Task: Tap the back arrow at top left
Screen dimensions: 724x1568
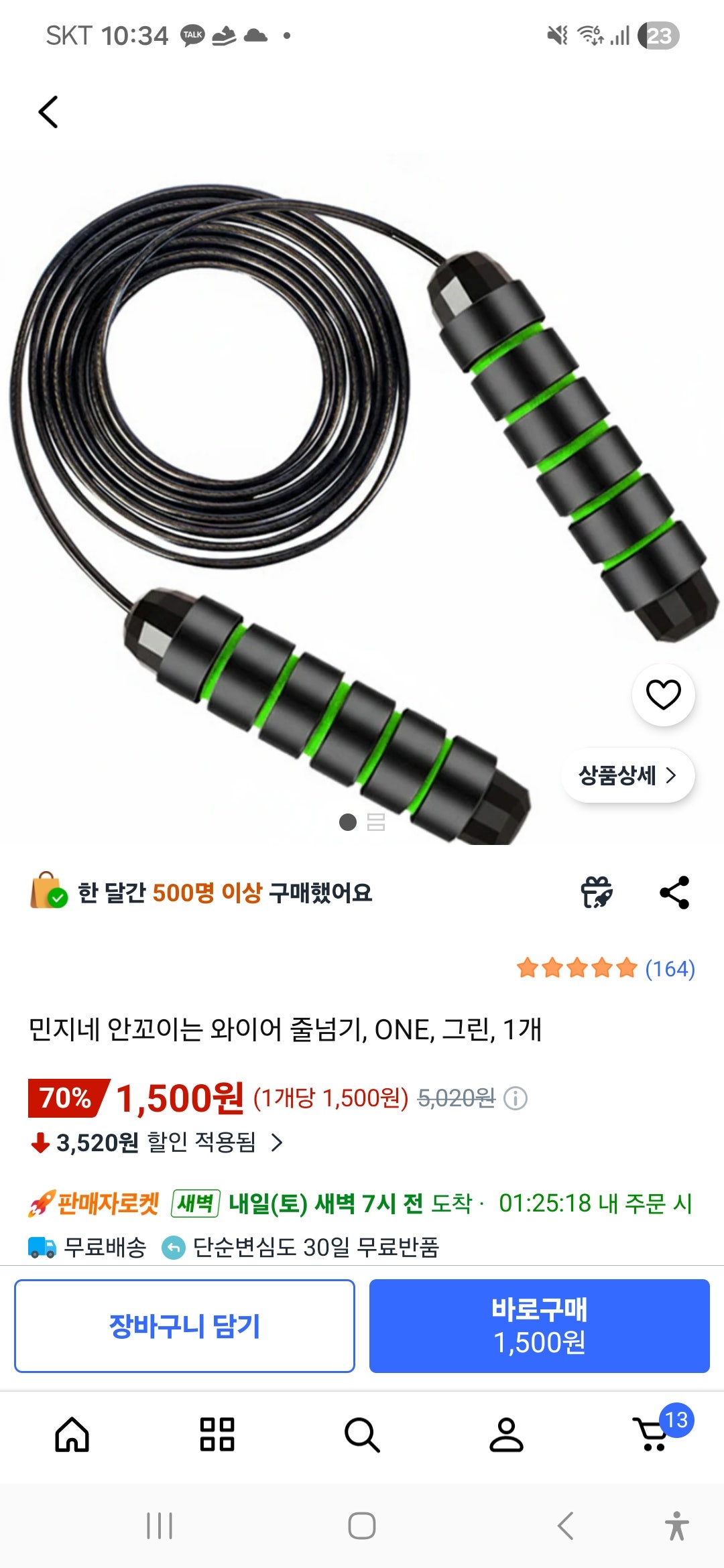Action: 48,111
